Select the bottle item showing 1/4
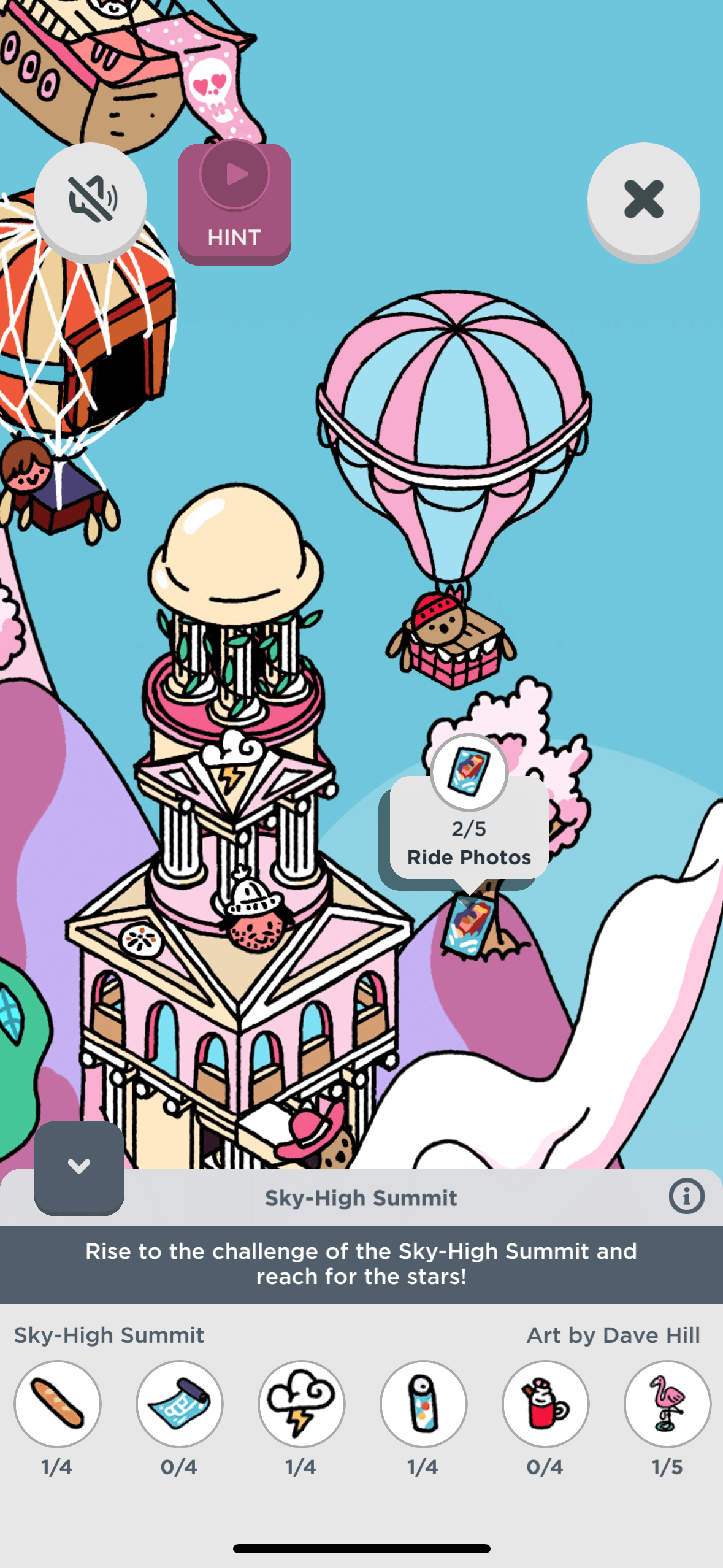This screenshot has width=723, height=1568. pos(423,1404)
